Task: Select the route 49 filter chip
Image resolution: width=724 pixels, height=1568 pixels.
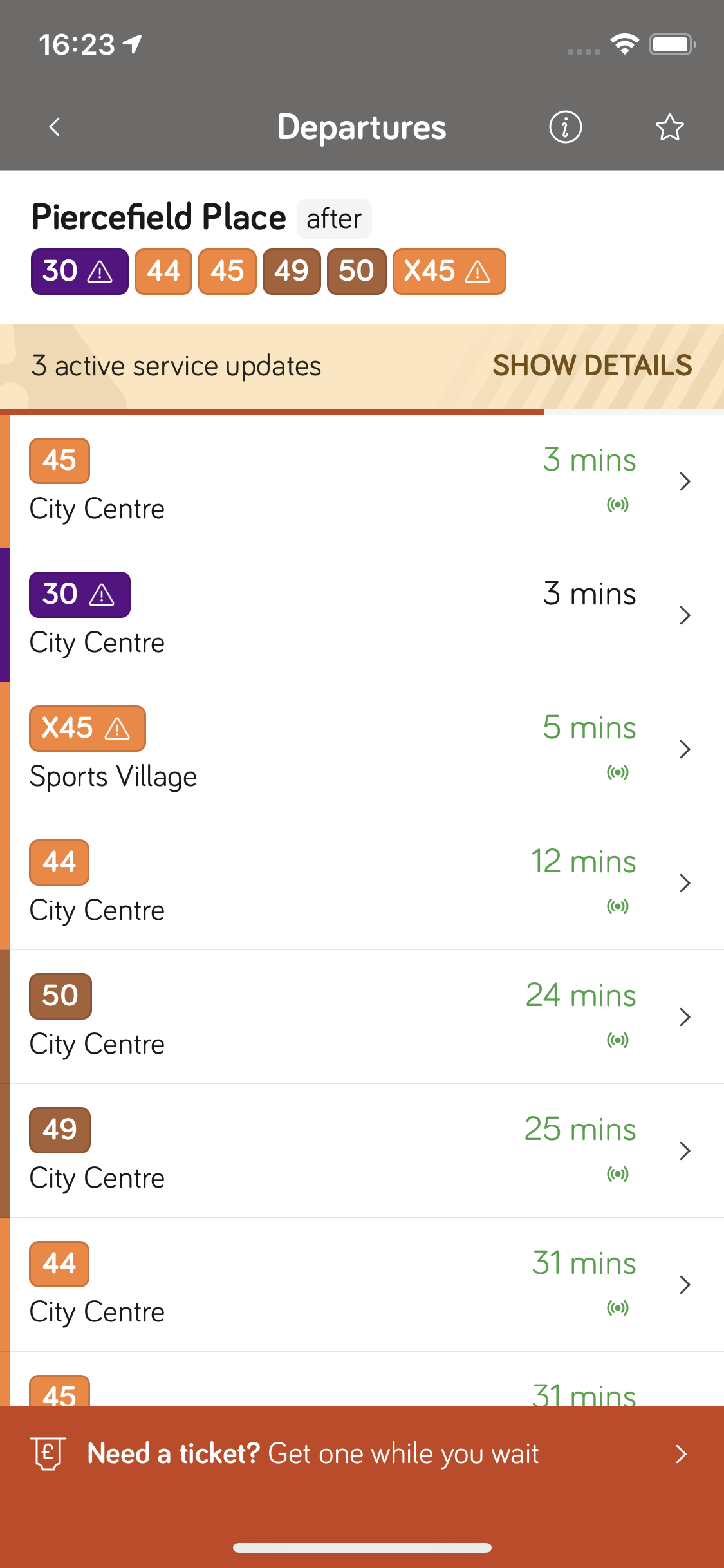Action: coord(292,271)
